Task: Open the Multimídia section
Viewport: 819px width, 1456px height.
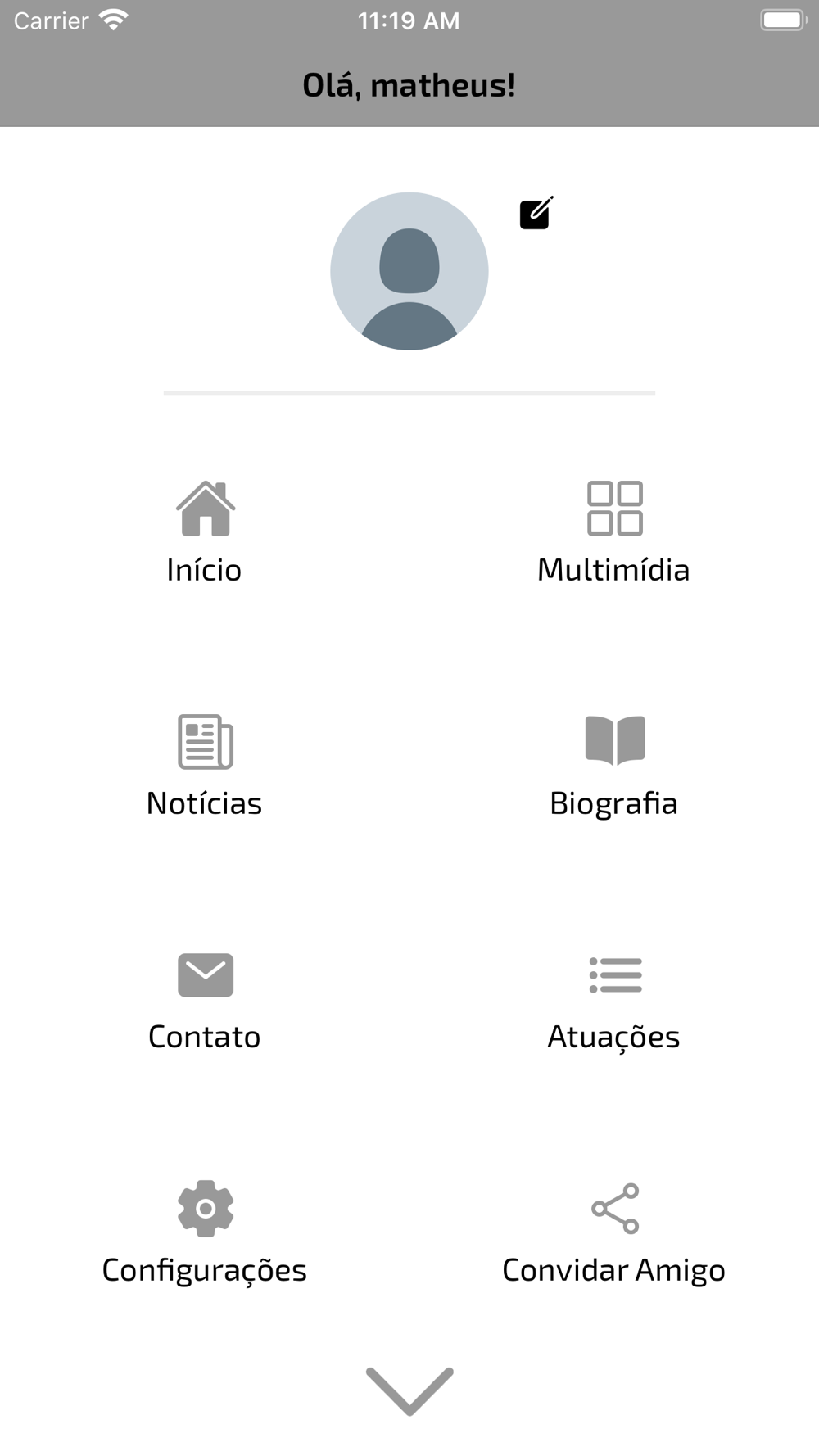Action: tap(614, 532)
